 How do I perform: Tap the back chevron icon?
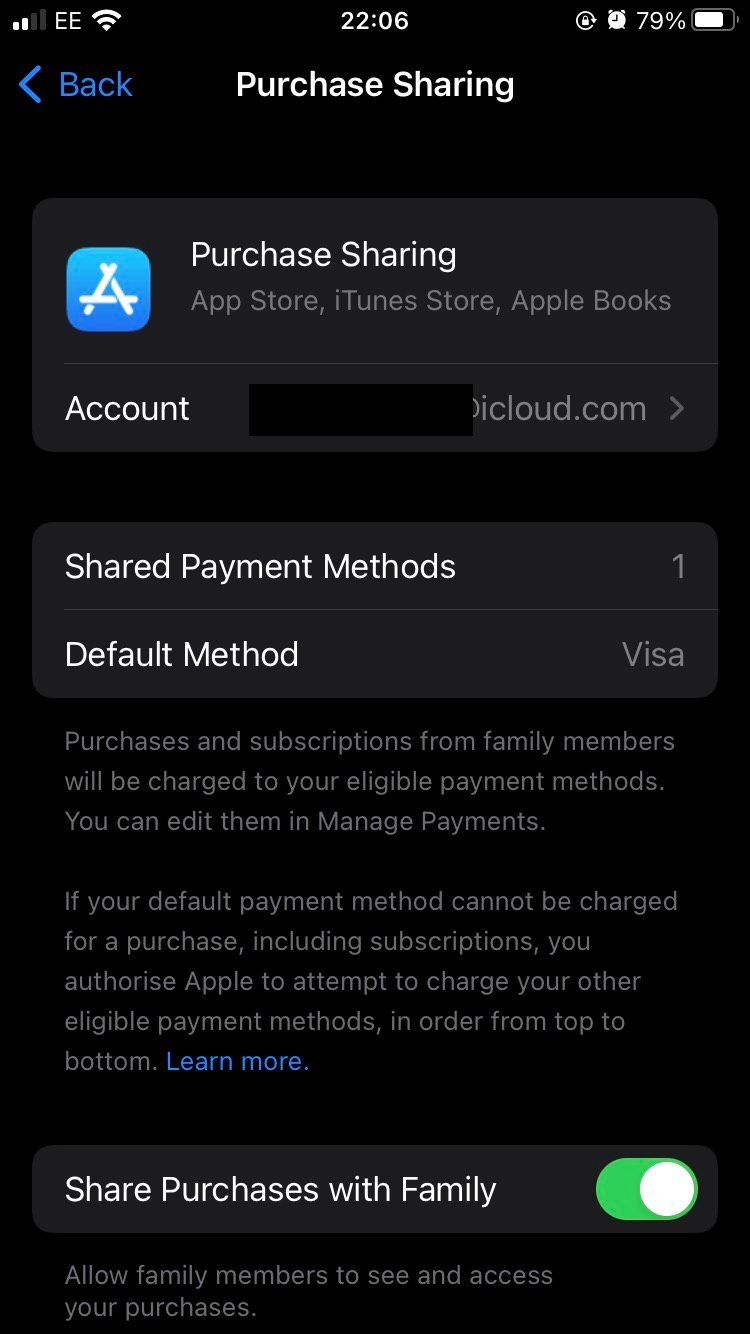(28, 85)
